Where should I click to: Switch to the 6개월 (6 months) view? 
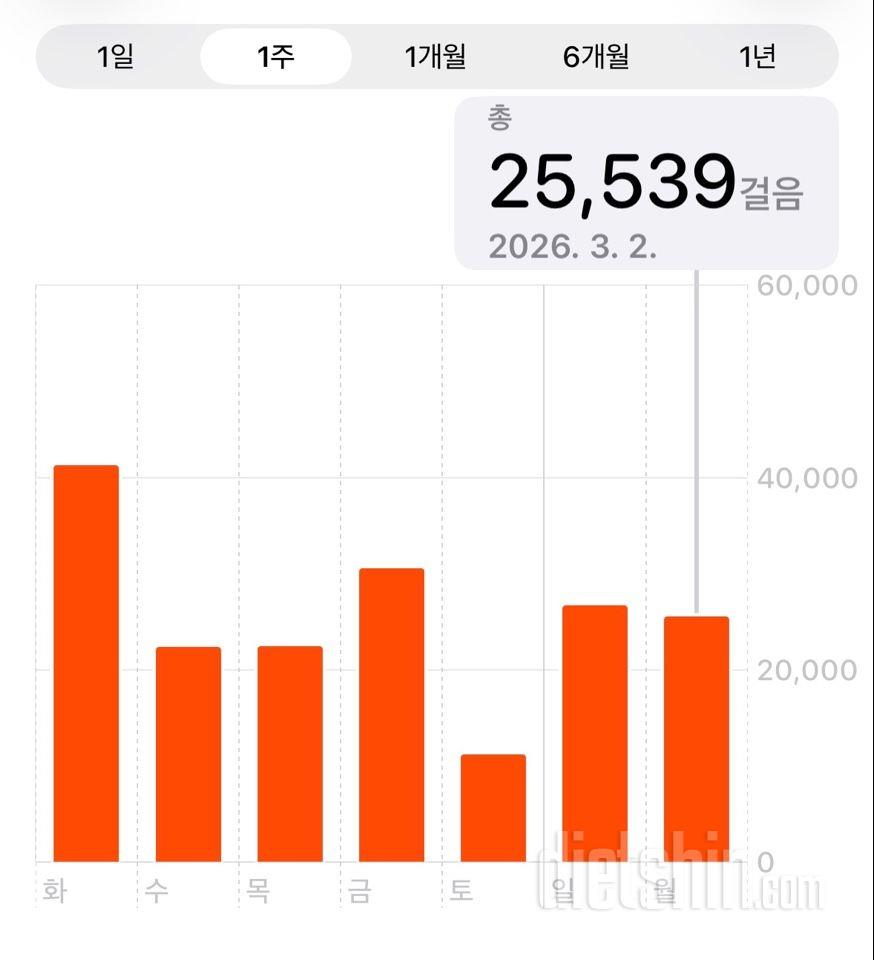pos(596,58)
